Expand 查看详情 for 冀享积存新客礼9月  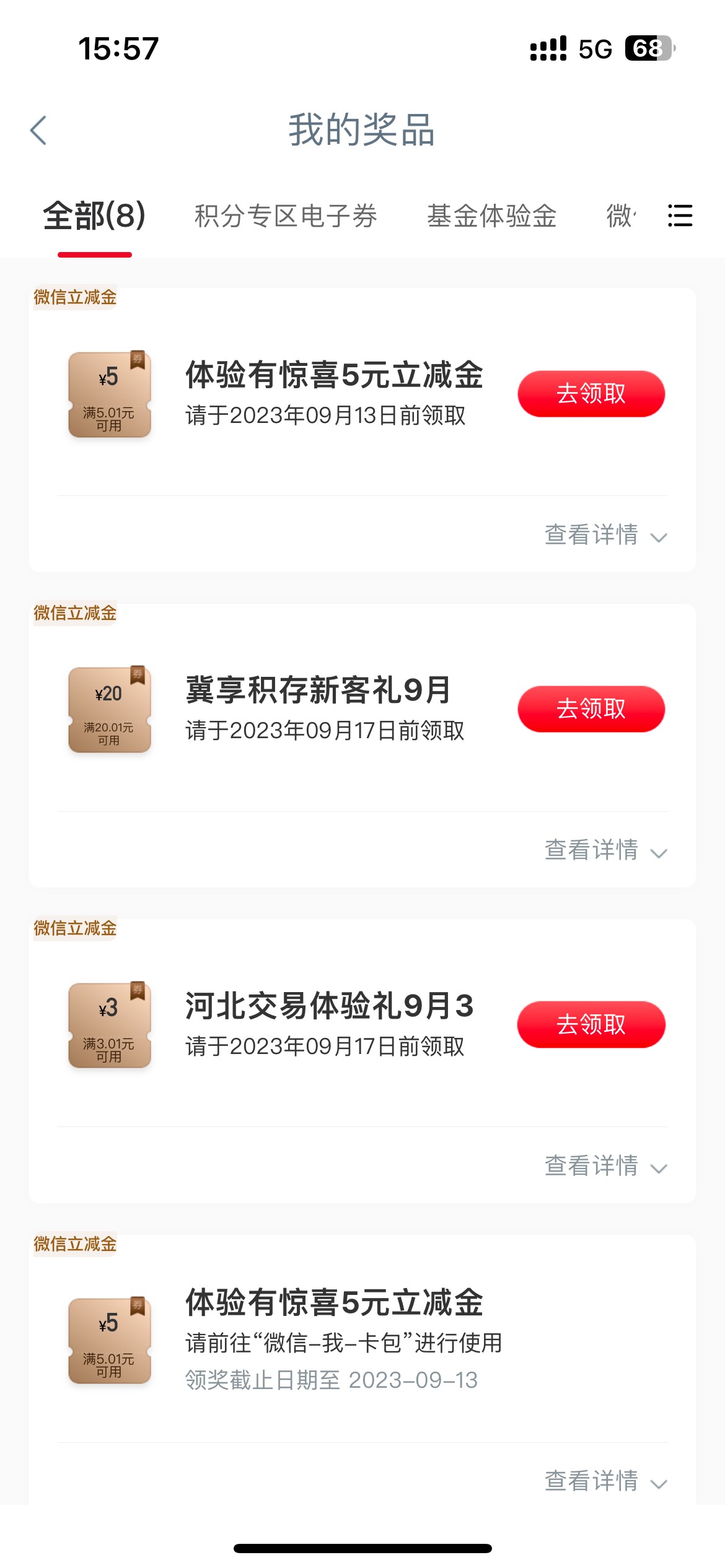606,850
